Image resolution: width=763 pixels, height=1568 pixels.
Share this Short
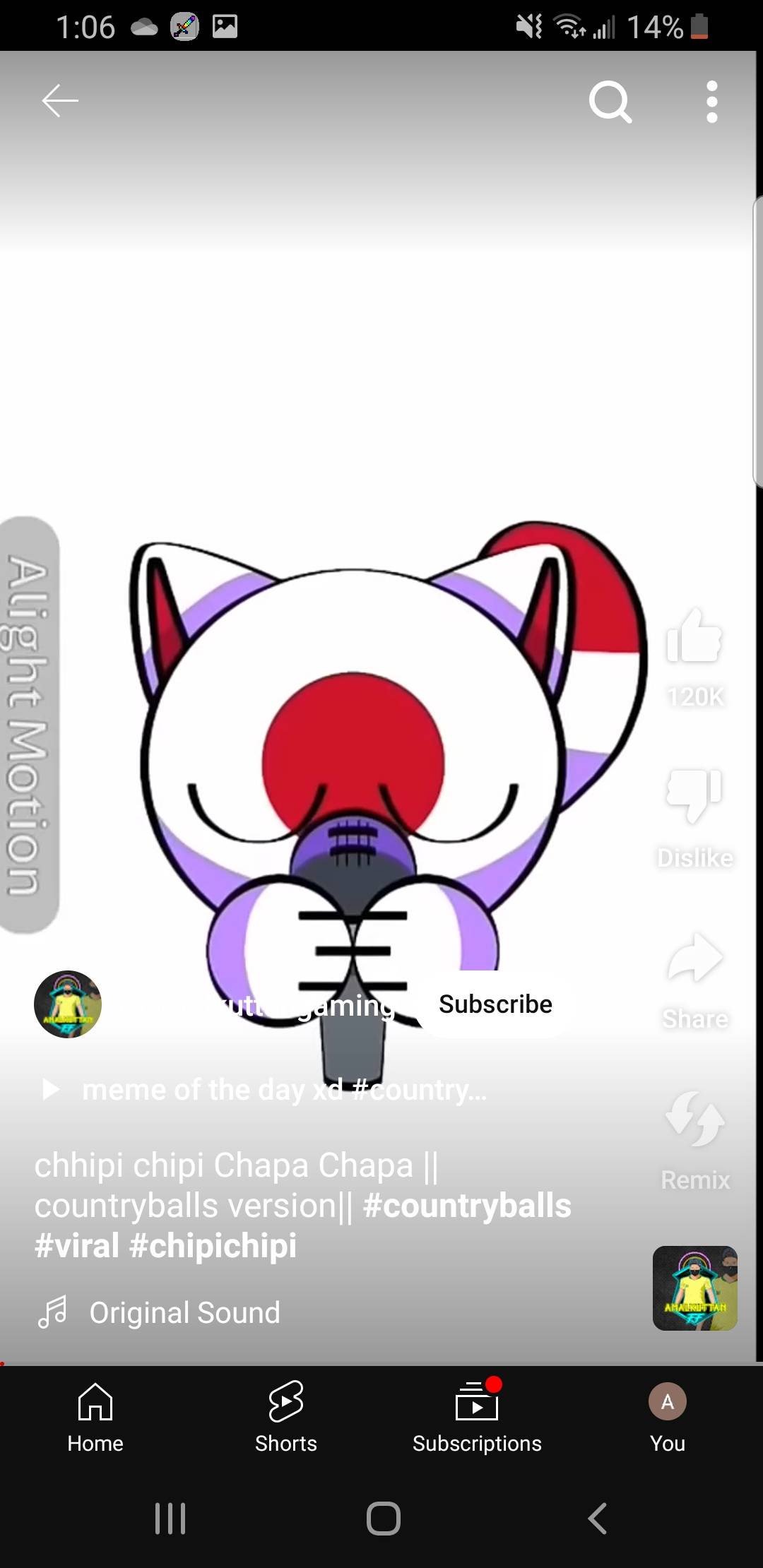[694, 958]
